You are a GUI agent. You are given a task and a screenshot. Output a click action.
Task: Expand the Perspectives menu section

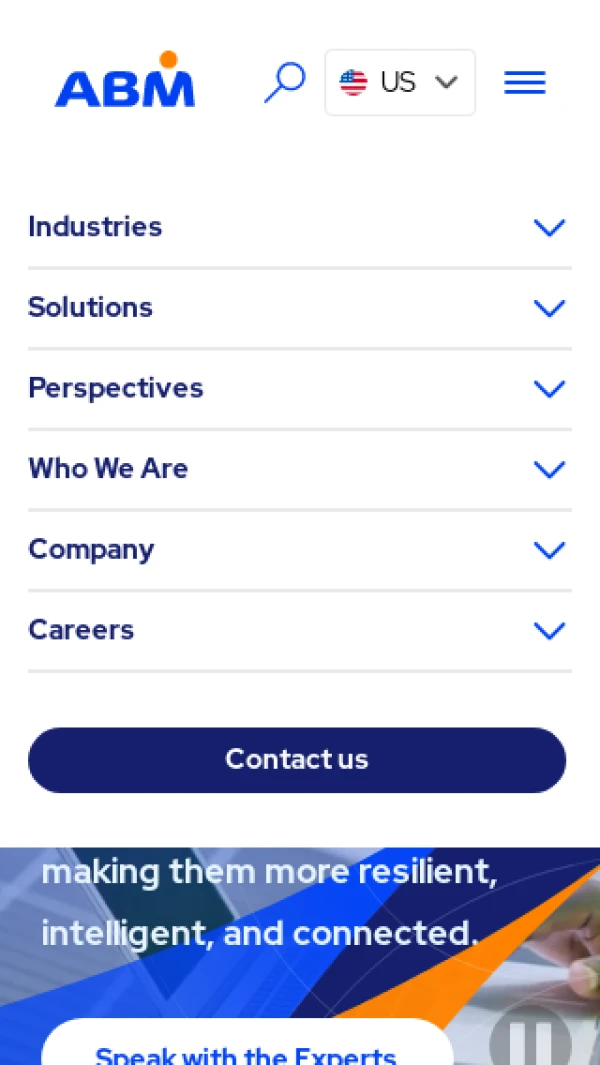tap(549, 389)
